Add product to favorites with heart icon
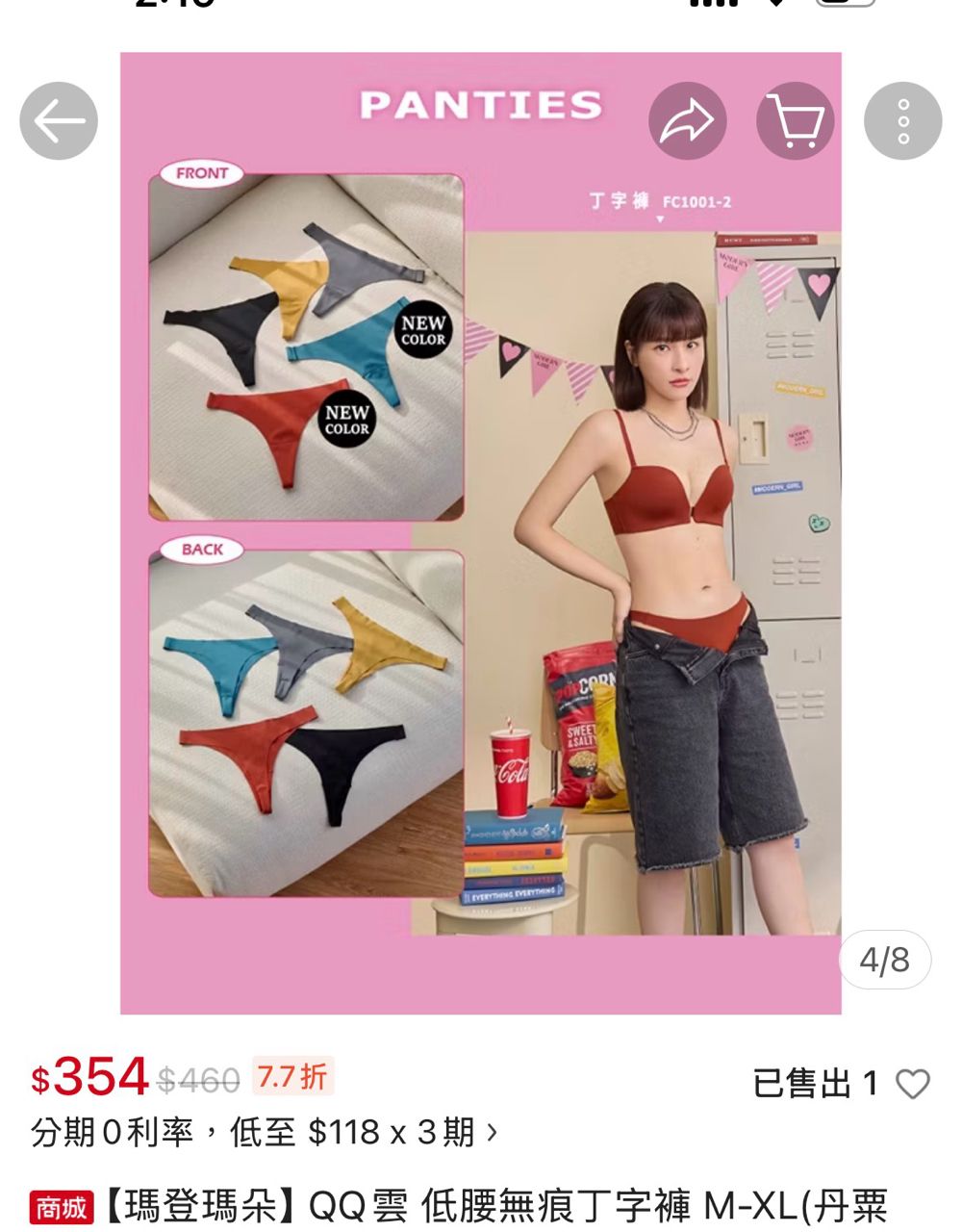 tap(912, 1084)
